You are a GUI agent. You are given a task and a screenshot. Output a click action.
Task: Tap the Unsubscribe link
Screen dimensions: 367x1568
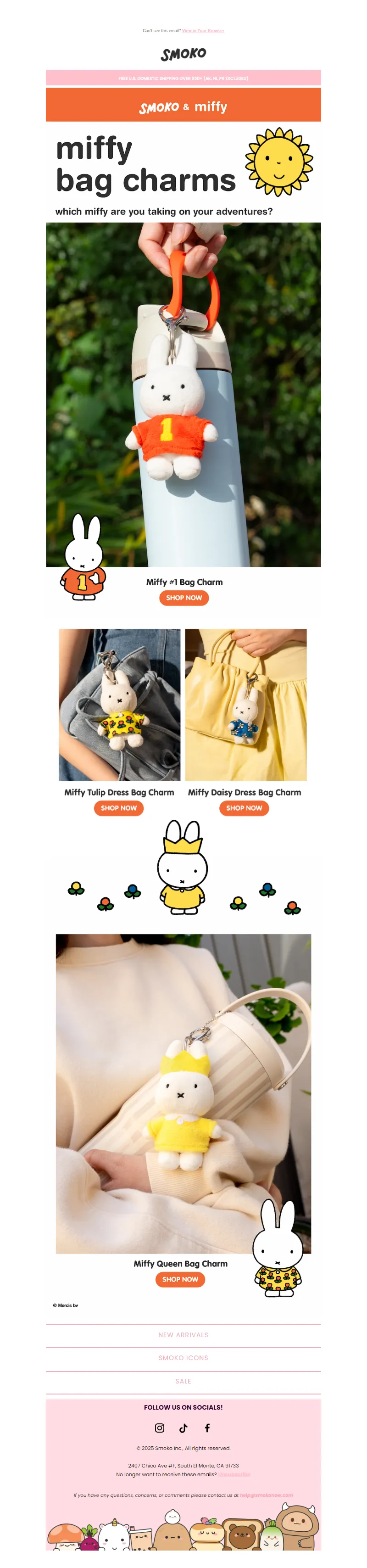click(x=234, y=1474)
